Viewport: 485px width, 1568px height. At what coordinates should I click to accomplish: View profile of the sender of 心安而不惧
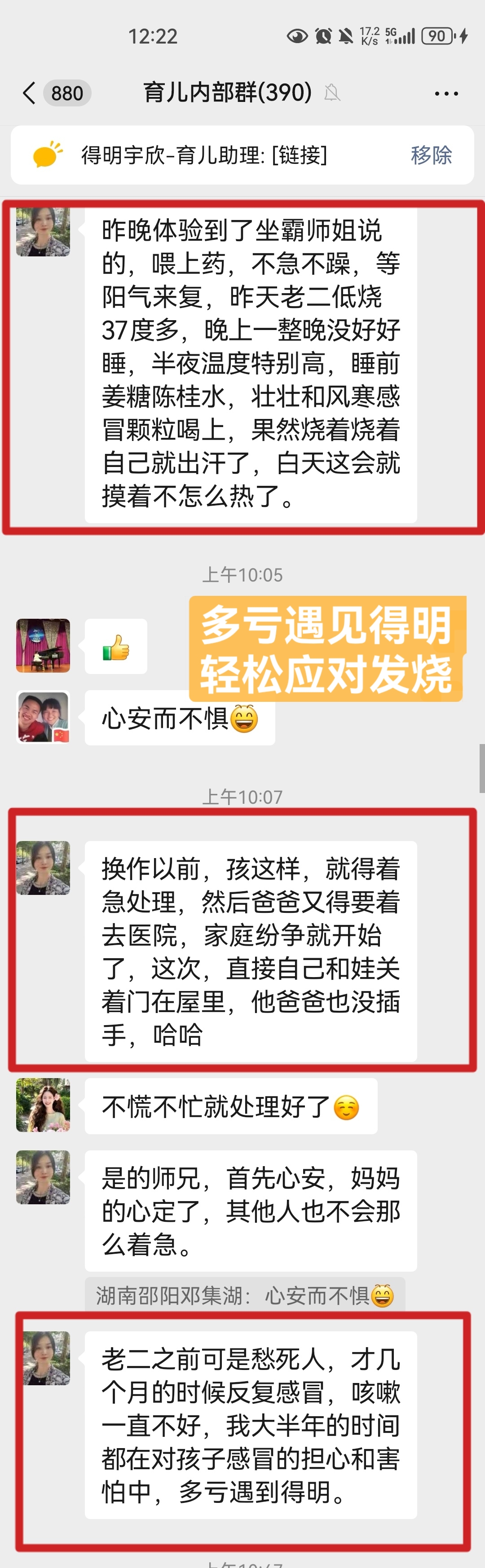[43, 717]
